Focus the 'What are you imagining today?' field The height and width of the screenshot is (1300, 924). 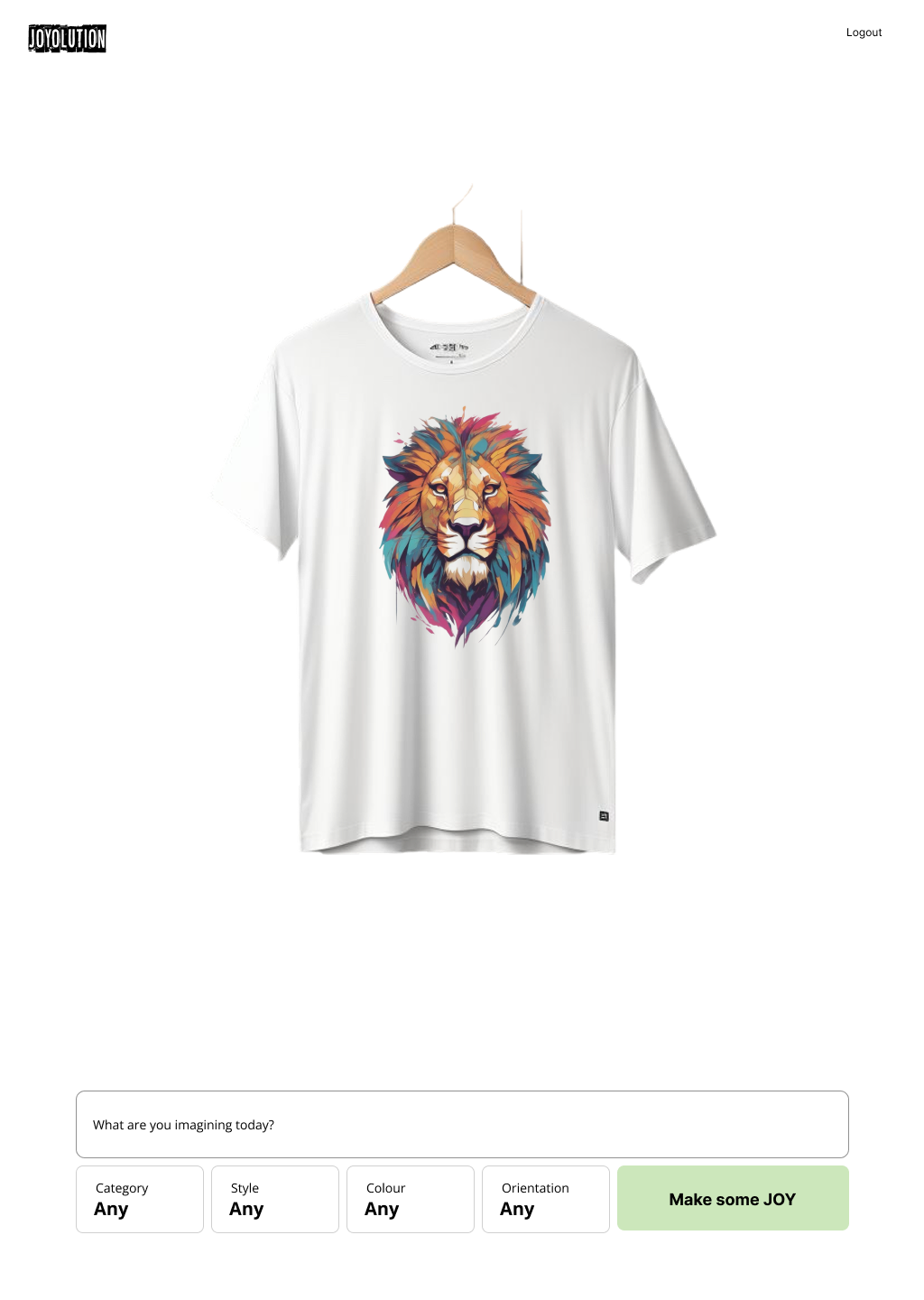click(462, 1124)
